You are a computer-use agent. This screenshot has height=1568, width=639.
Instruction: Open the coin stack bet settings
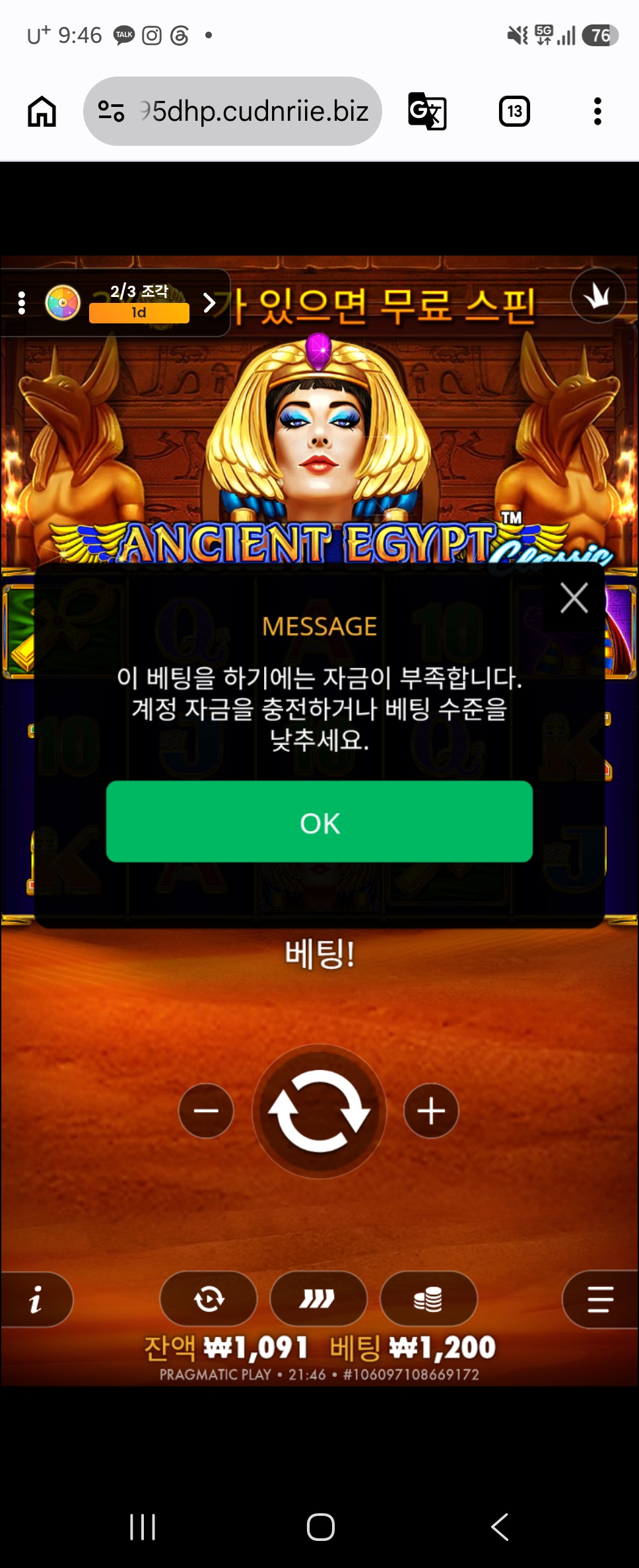[x=428, y=1299]
